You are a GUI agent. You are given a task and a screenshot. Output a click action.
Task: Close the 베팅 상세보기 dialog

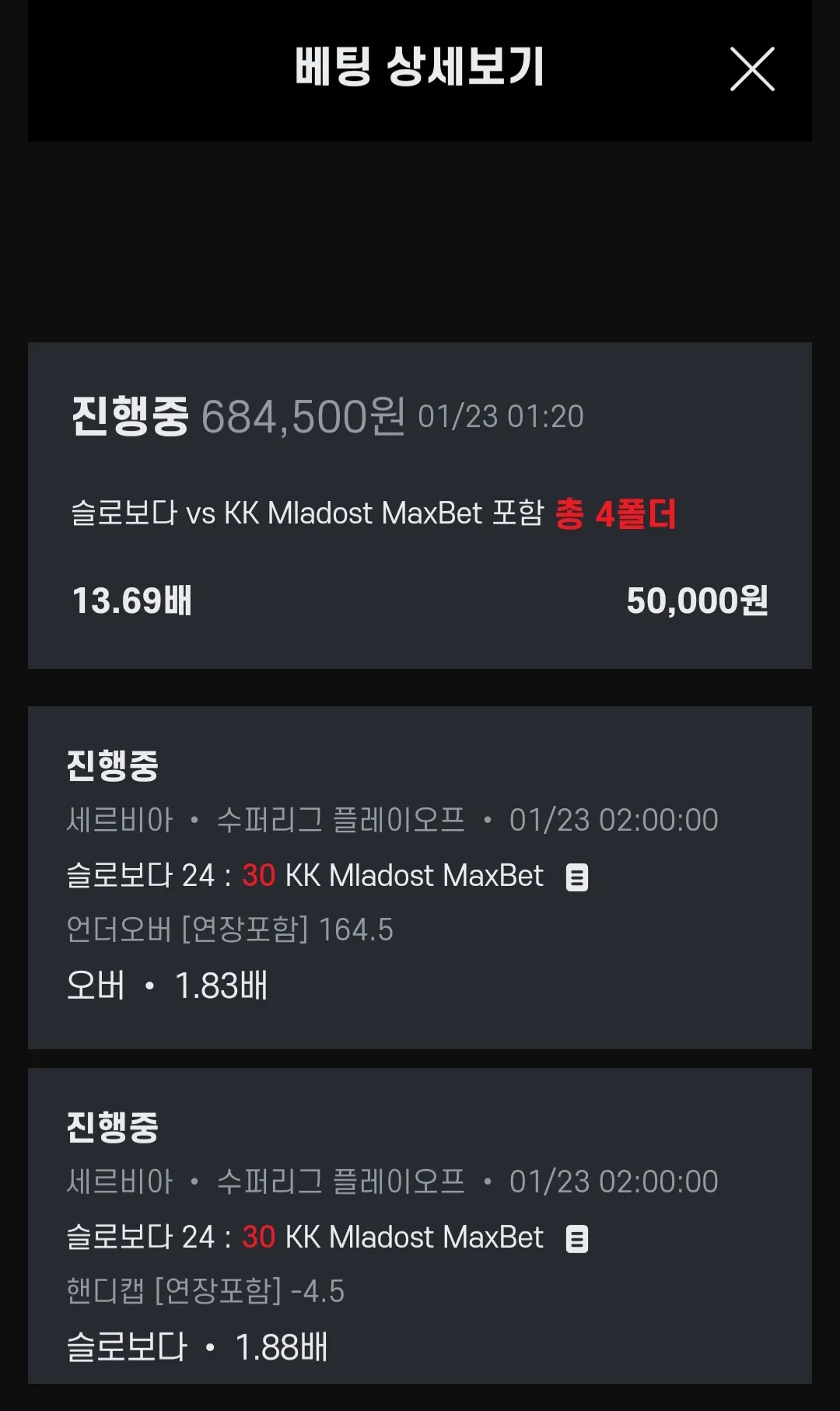[x=752, y=69]
